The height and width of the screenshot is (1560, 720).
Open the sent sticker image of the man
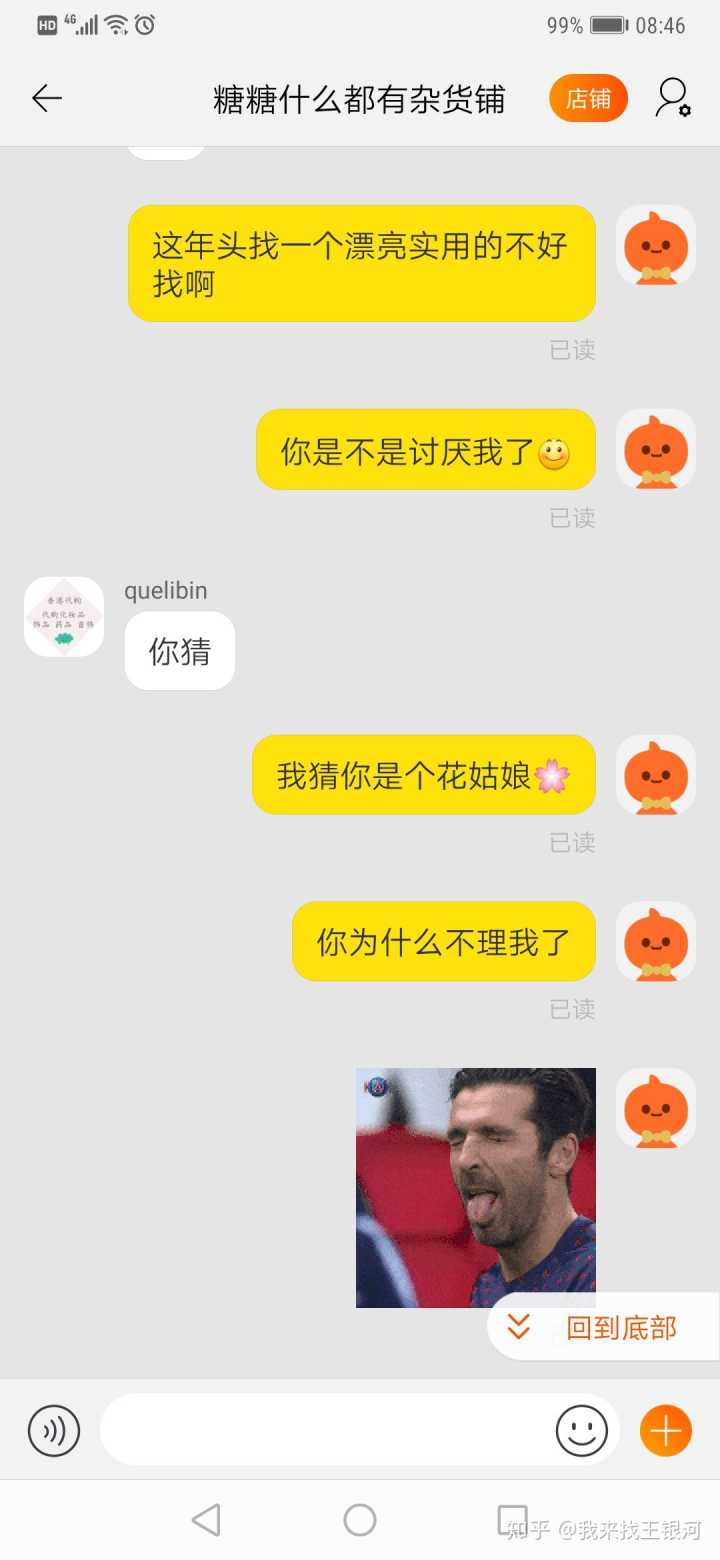(x=476, y=1187)
